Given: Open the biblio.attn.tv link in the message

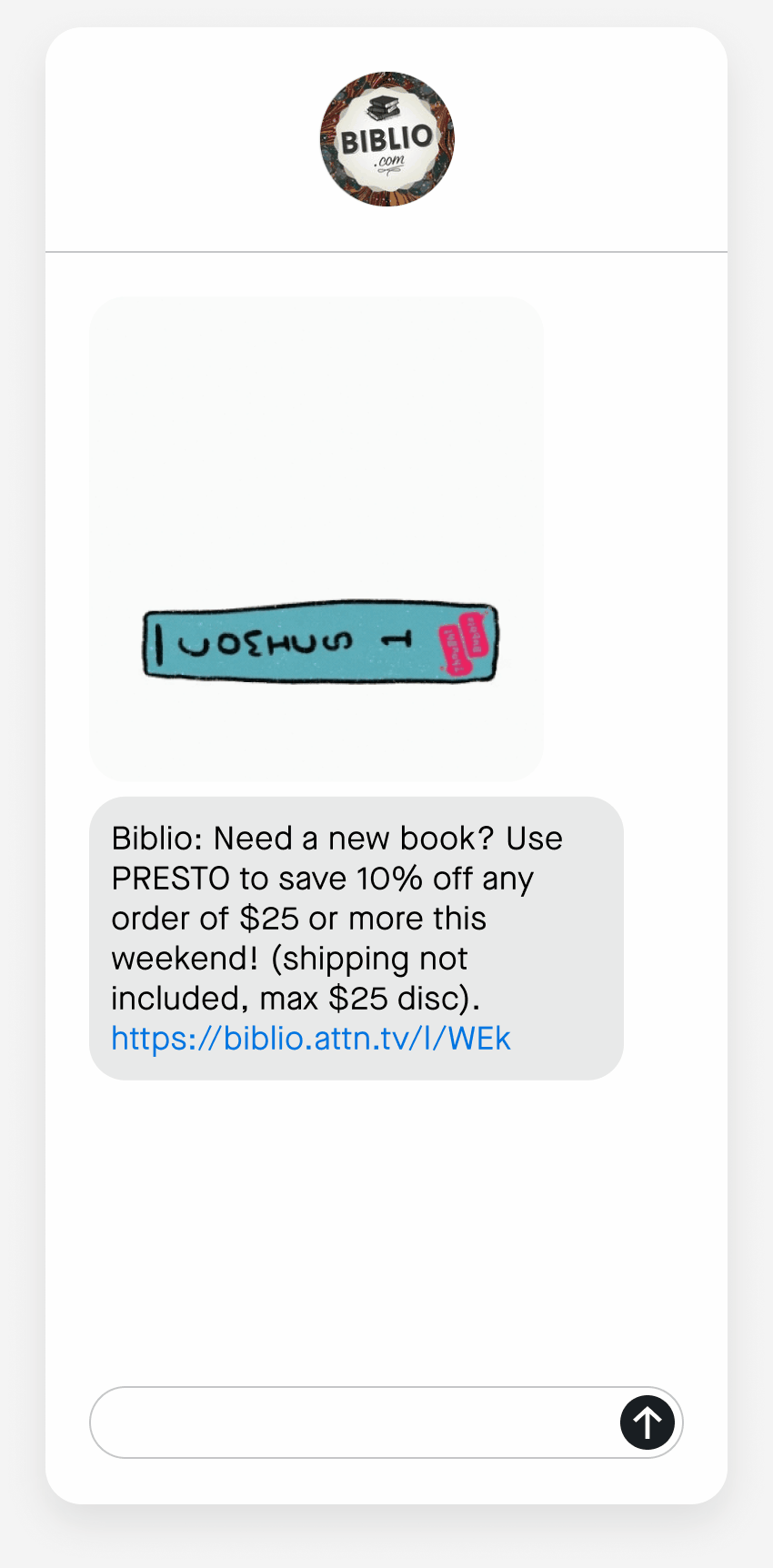Looking at the screenshot, I should tap(310, 1039).
